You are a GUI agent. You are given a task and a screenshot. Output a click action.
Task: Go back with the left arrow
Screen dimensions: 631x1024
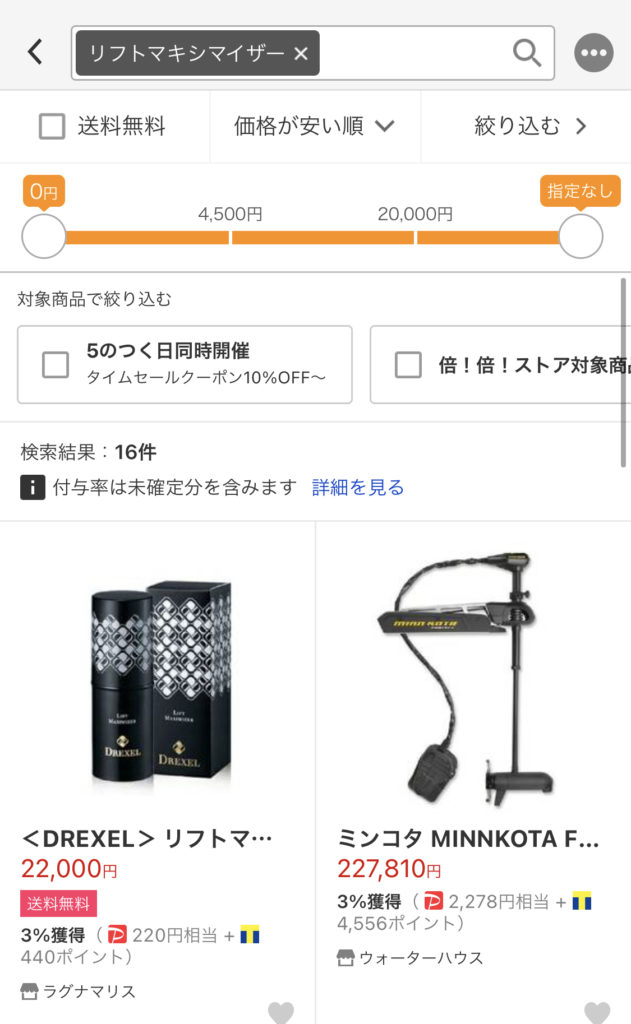(35, 52)
